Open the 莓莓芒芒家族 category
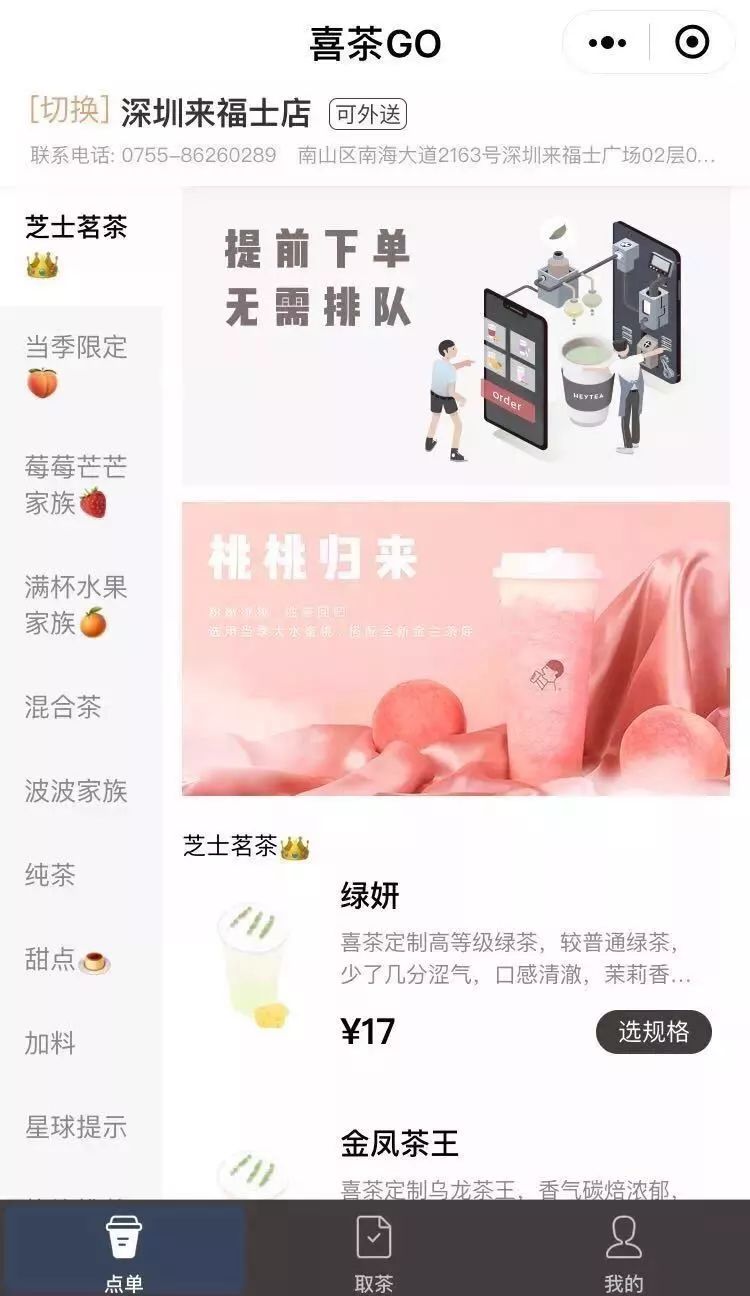This screenshot has height=1296, width=750. (81, 486)
